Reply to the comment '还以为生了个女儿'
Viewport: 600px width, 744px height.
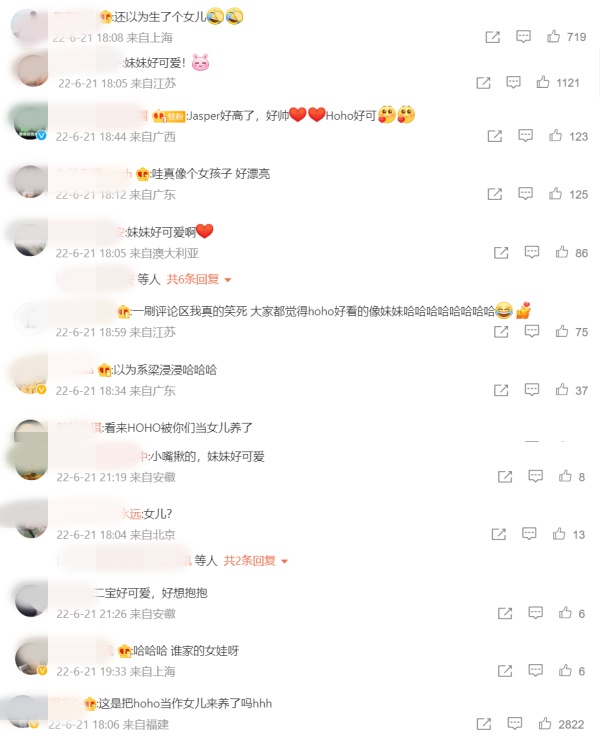[x=523, y=37]
